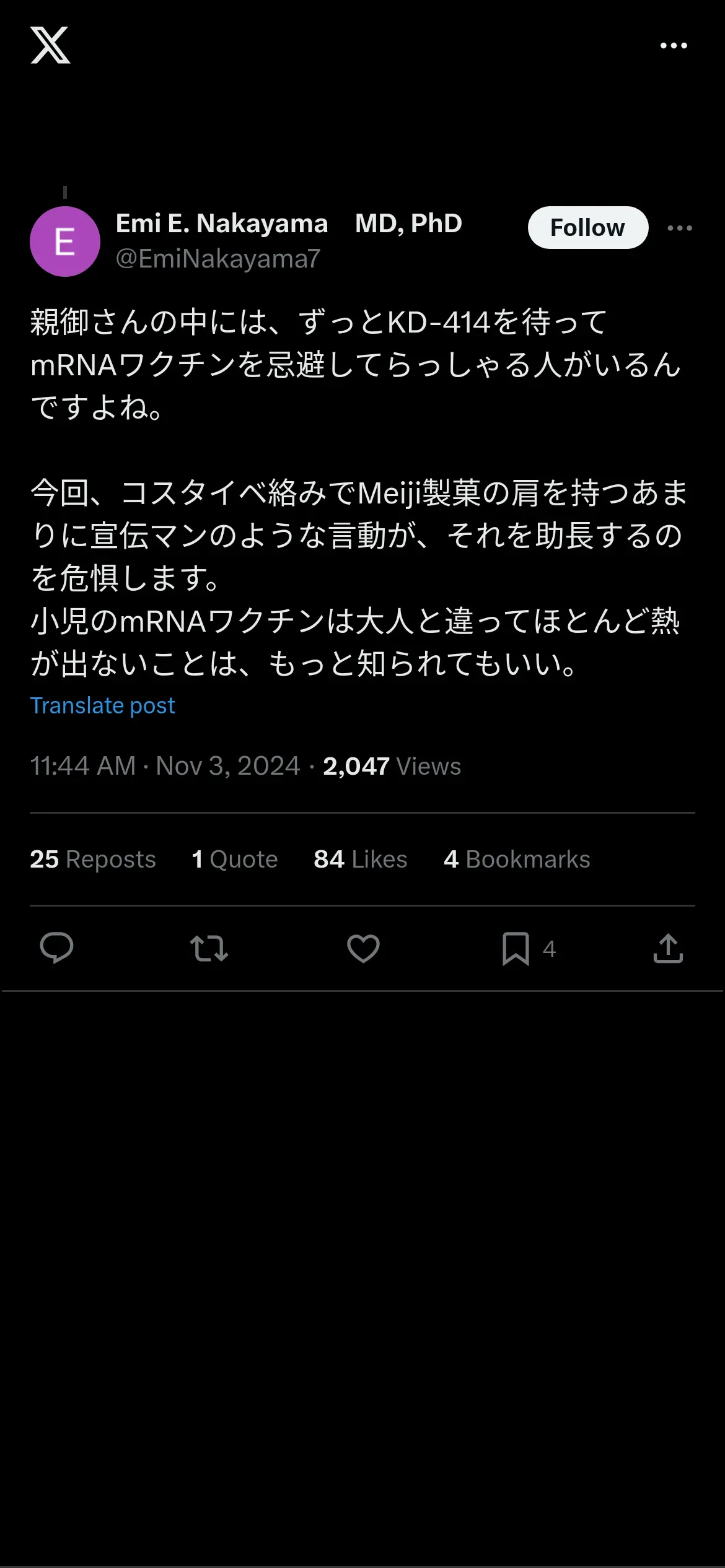See who liked via 84 Likes
The height and width of the screenshot is (1568, 725).
tap(361, 859)
